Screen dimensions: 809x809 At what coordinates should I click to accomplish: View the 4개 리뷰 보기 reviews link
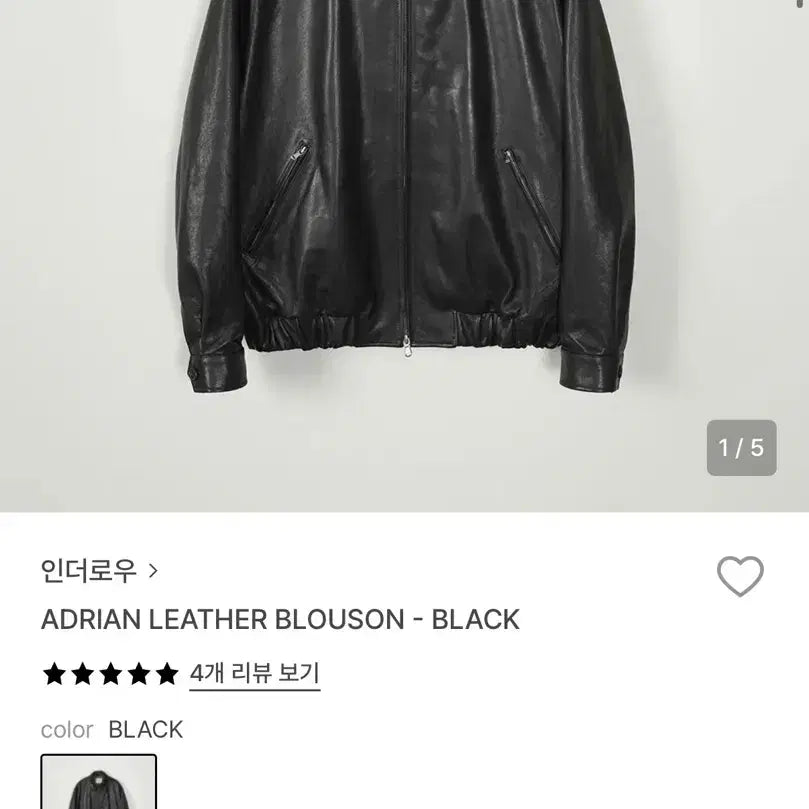(254, 673)
